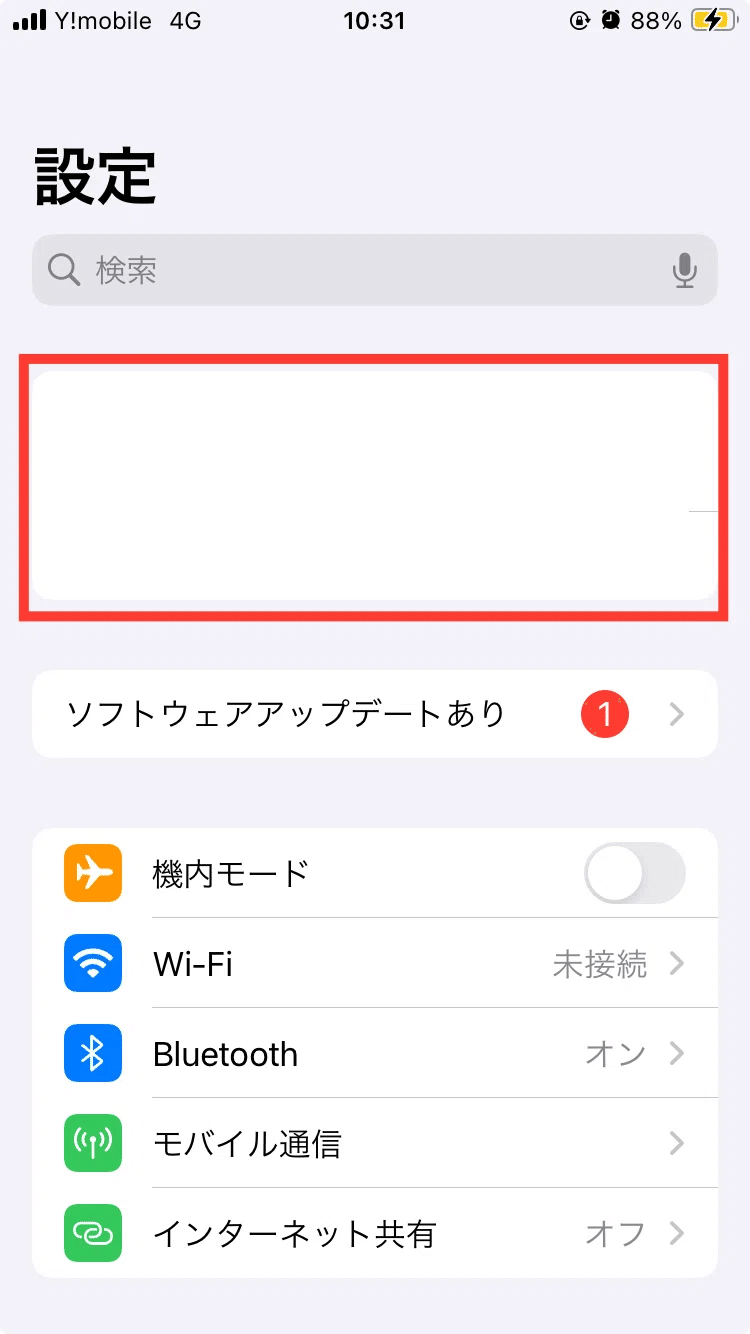The height and width of the screenshot is (1334, 750).
Task: Open Bluetooth settings
Action: [374, 1053]
